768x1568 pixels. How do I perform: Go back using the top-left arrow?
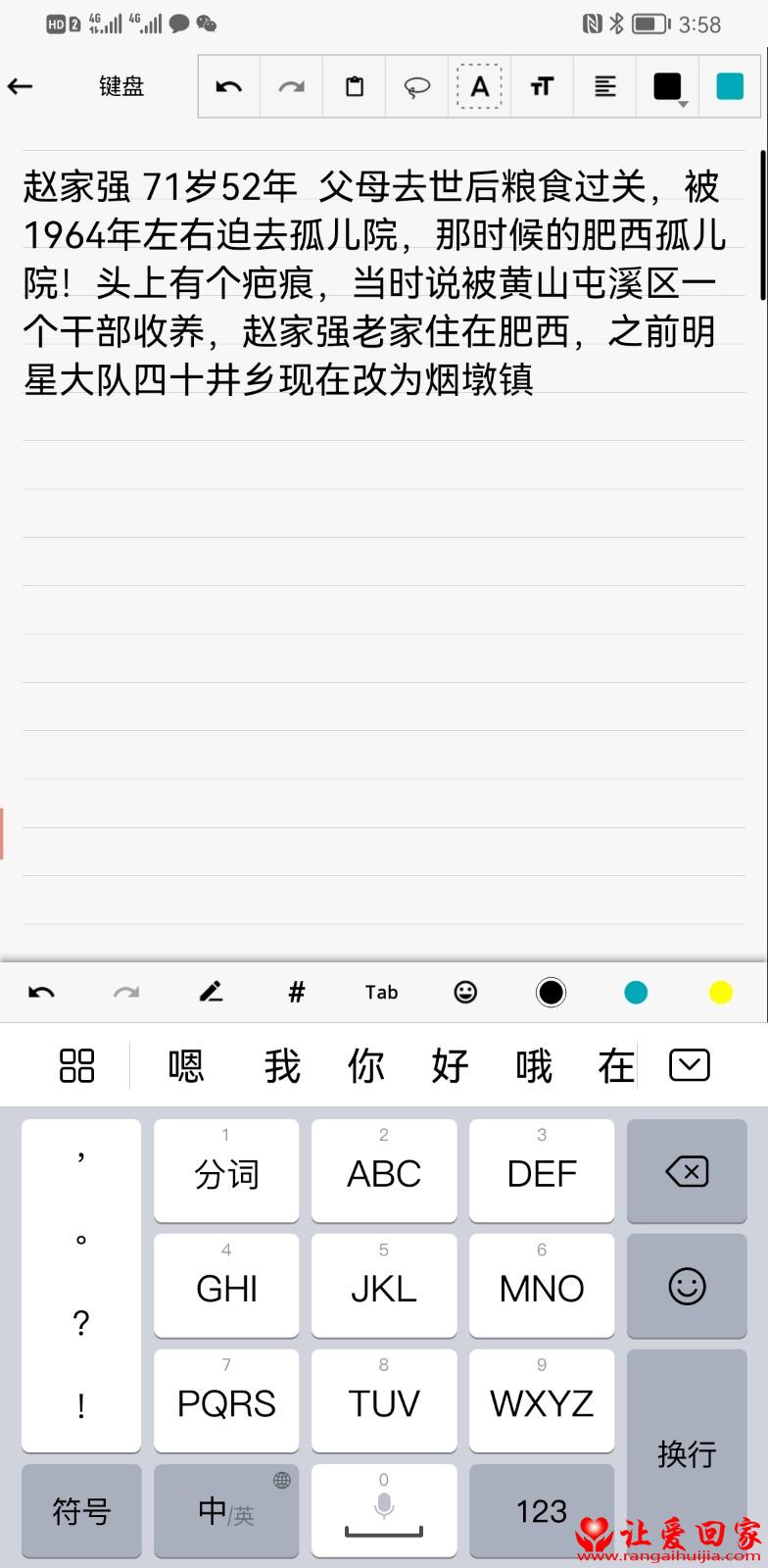click(21, 86)
